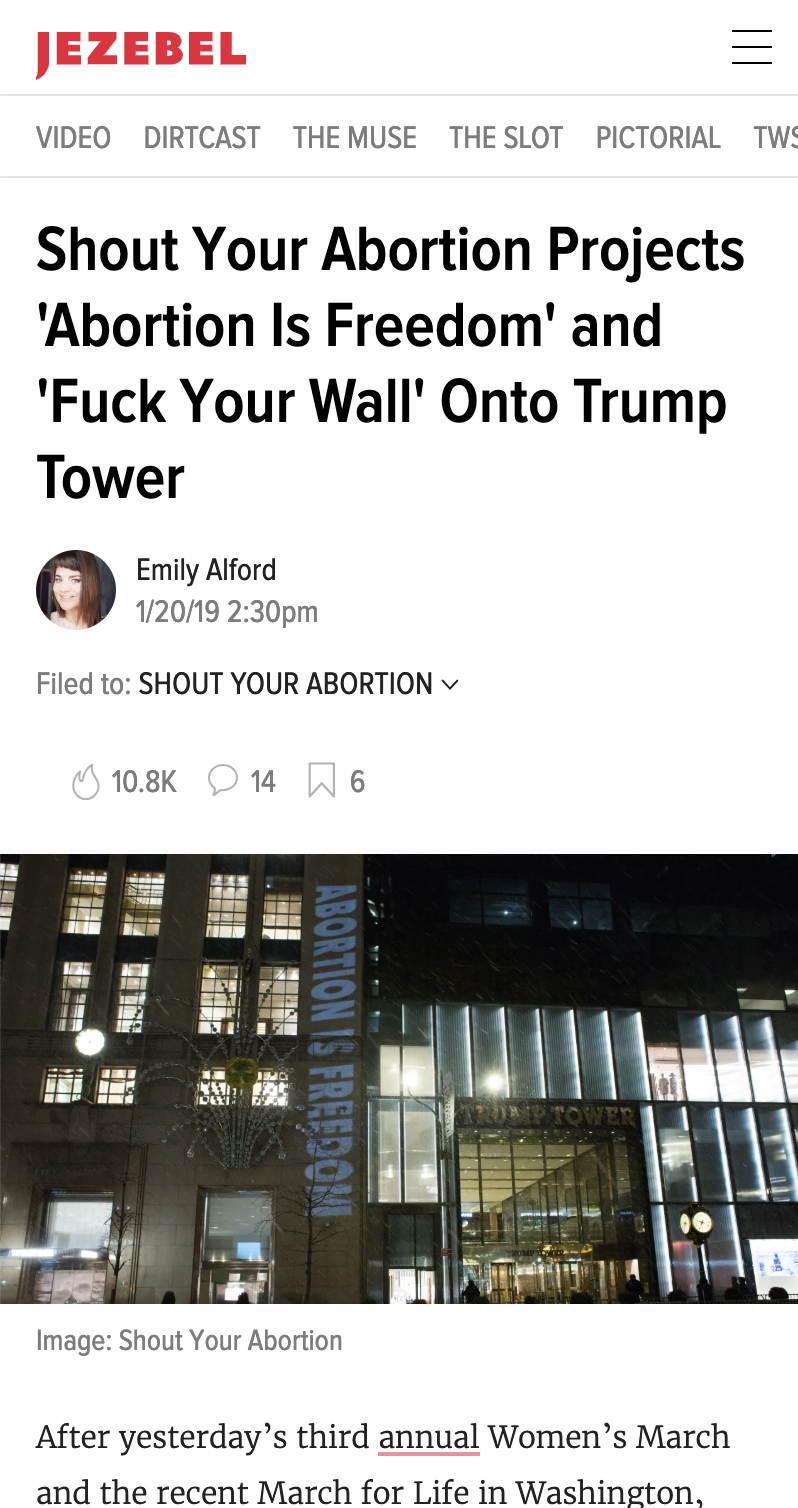Screen dimensions: 798x1508
Task: Open Emily Alford's author page
Action: 206,570
